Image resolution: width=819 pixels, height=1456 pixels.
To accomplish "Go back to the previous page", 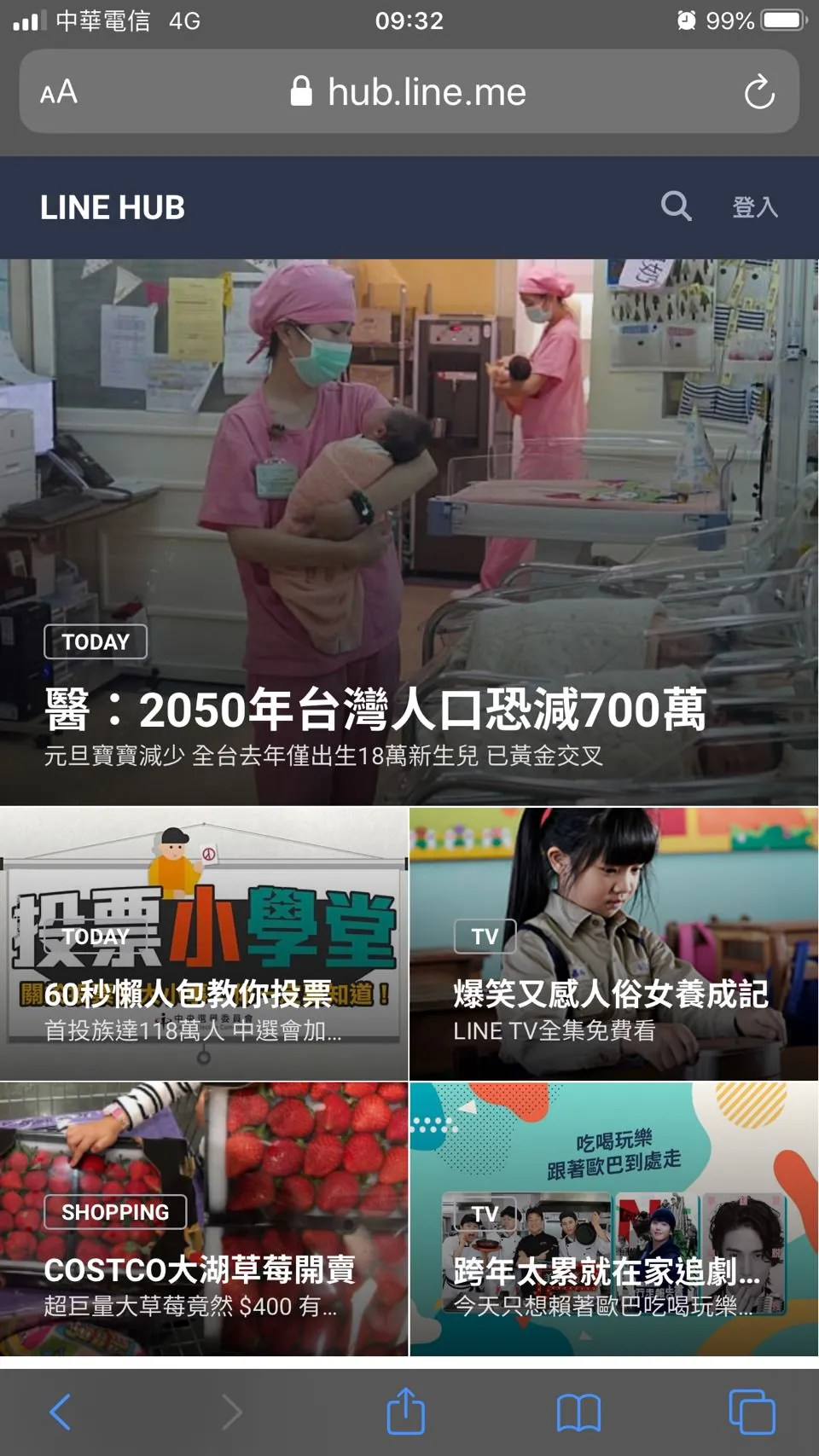I will (60, 1412).
